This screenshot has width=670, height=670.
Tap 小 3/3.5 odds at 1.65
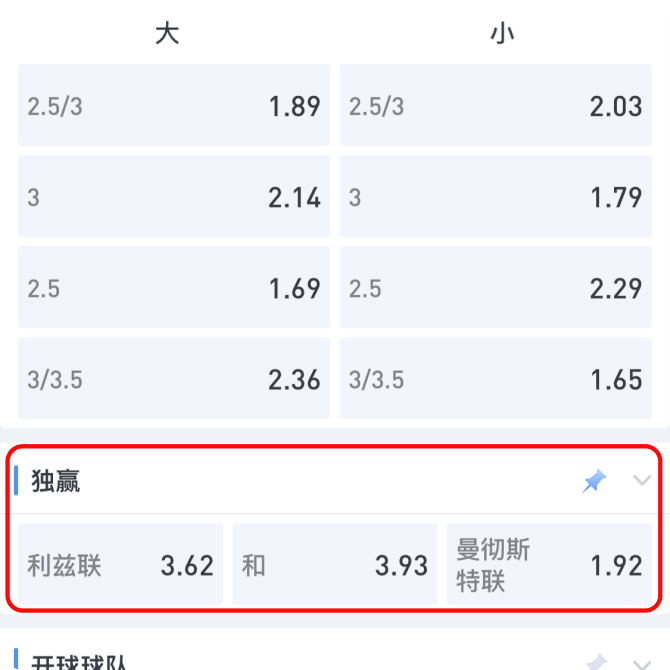point(496,379)
